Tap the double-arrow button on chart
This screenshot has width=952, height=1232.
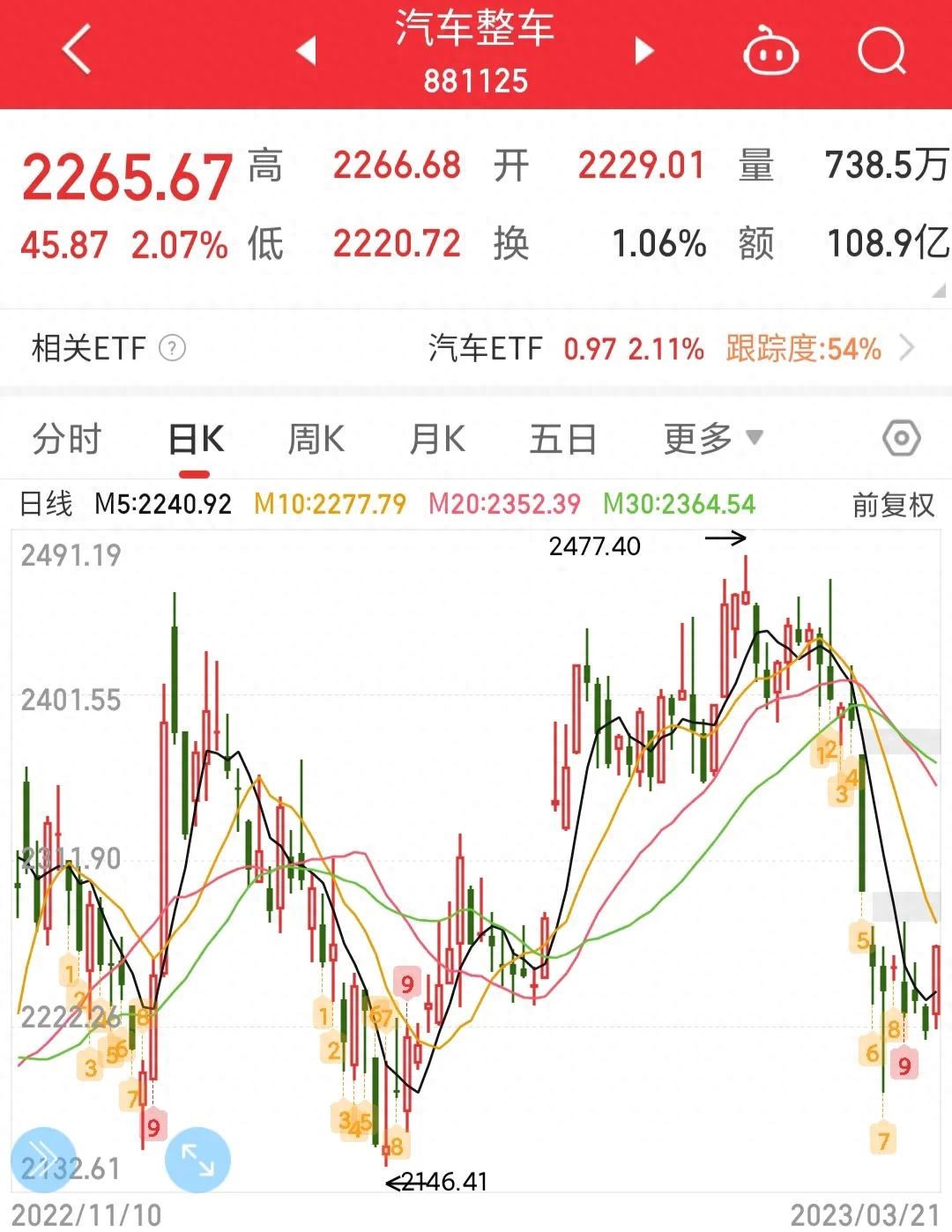(42, 1158)
